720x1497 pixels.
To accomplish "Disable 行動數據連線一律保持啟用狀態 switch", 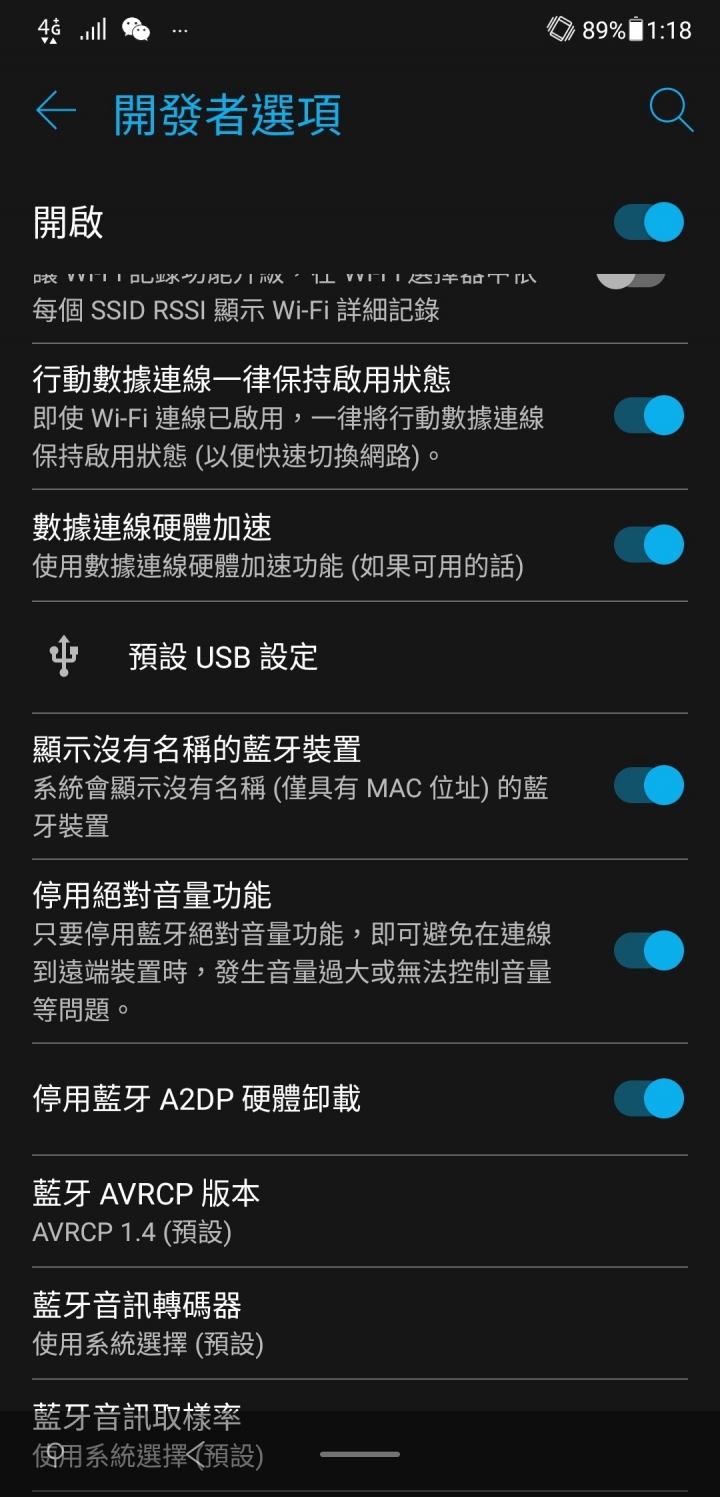I will coord(649,415).
